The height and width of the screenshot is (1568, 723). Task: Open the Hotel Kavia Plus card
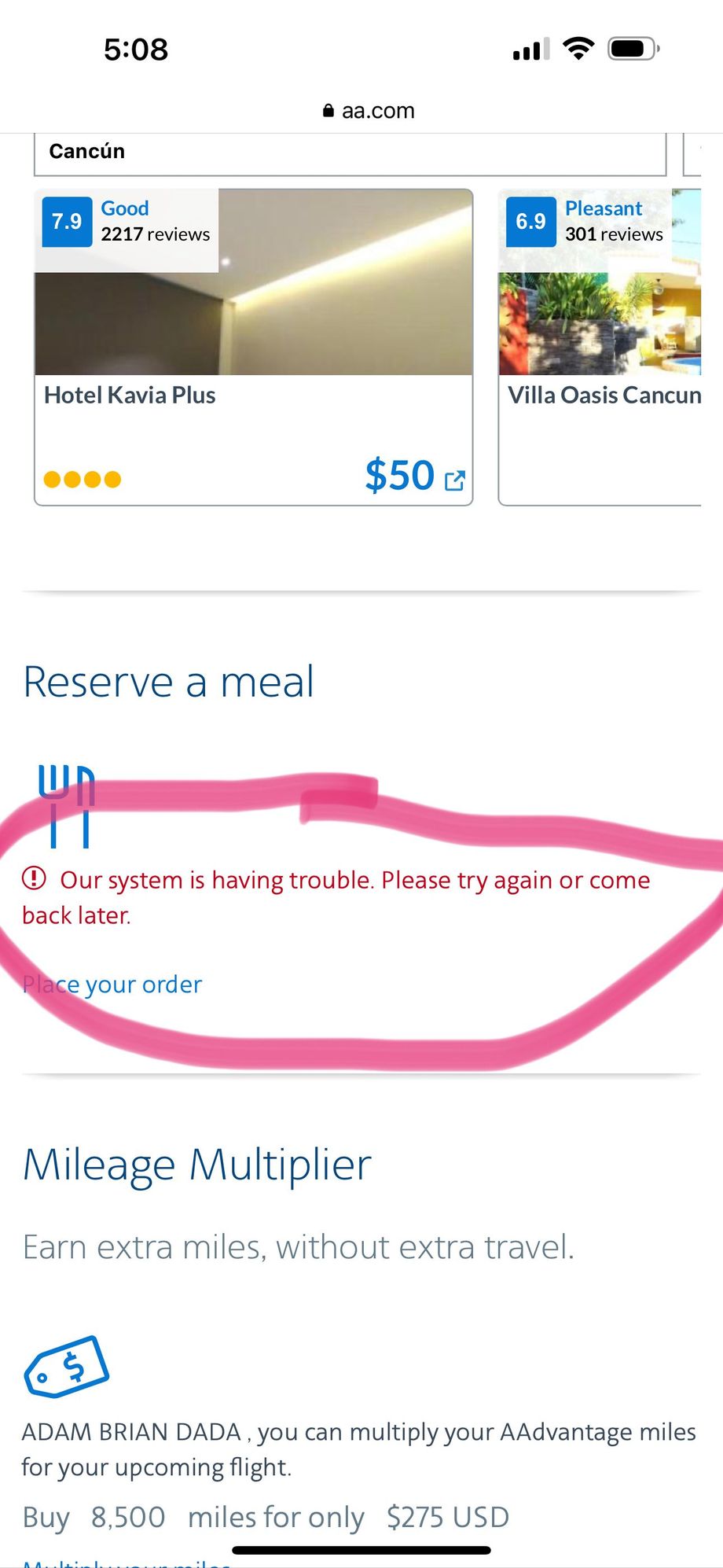point(254,347)
